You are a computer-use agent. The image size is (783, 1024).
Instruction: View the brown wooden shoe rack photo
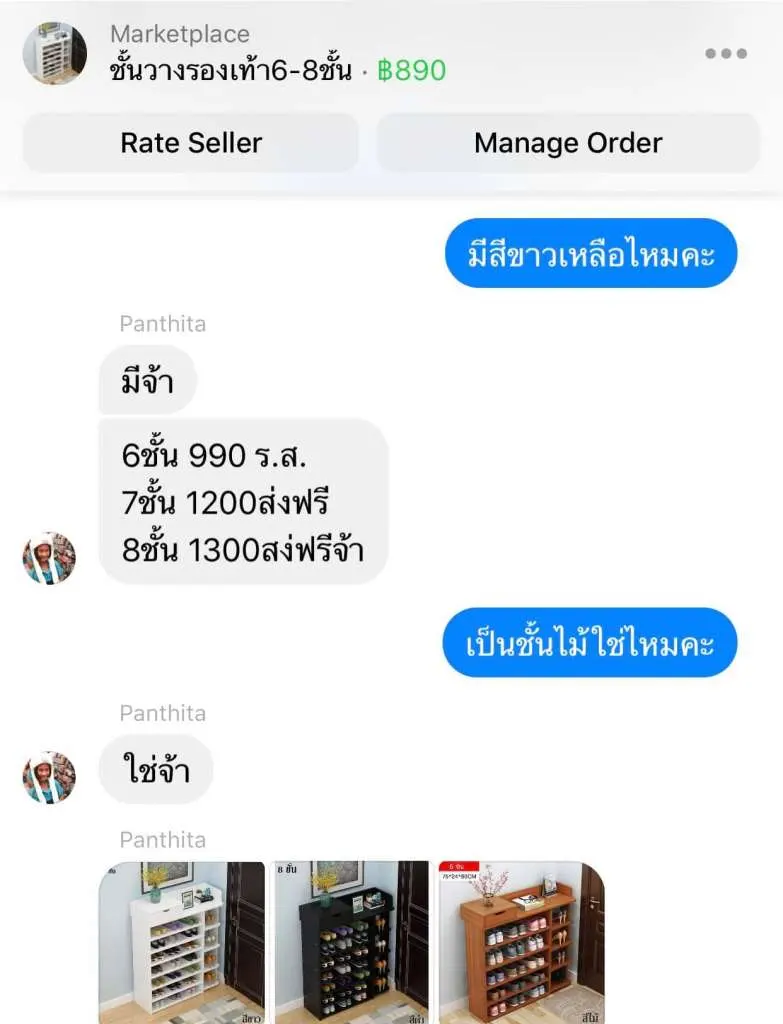[521, 940]
